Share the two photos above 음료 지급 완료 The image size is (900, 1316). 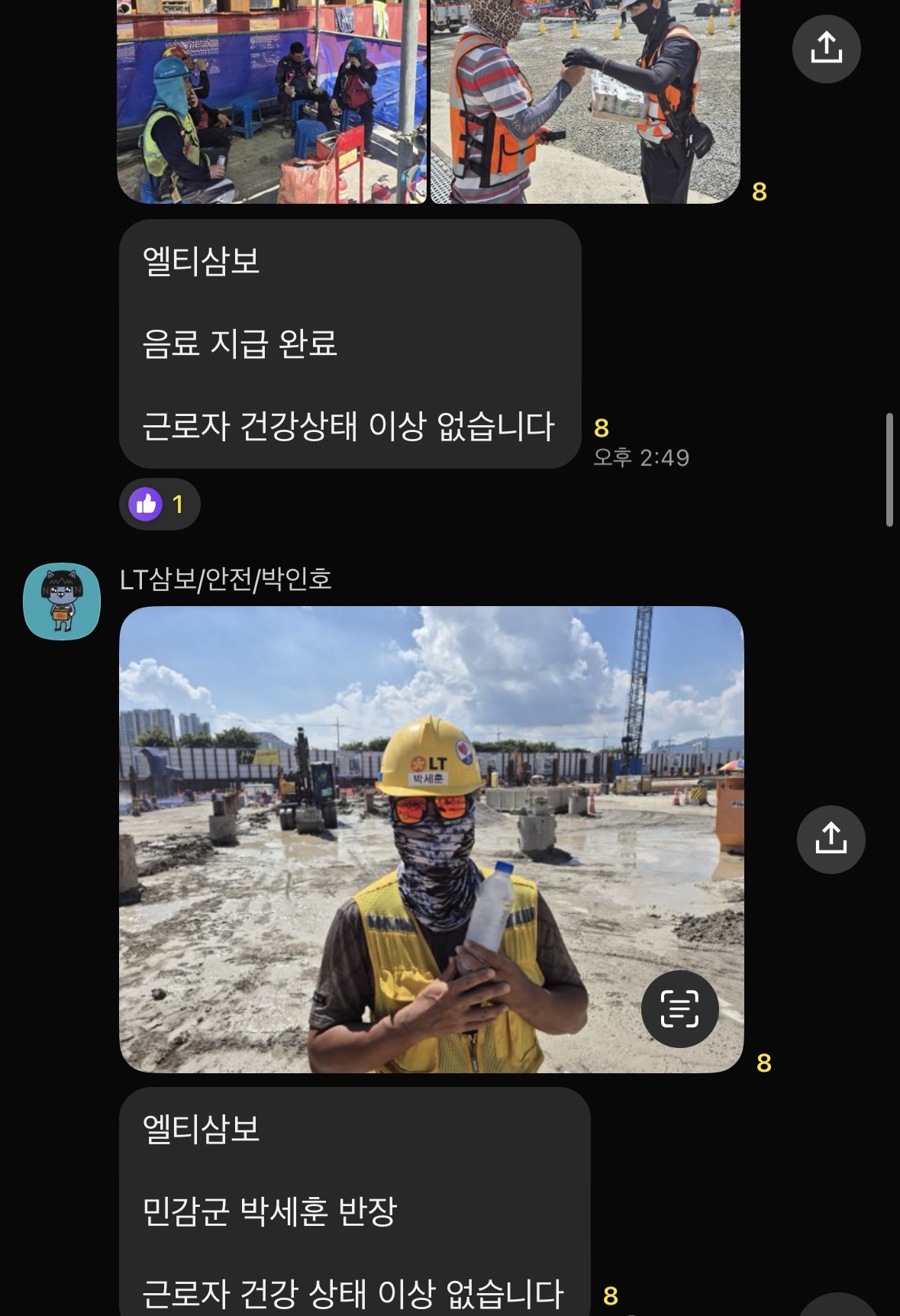click(x=826, y=48)
